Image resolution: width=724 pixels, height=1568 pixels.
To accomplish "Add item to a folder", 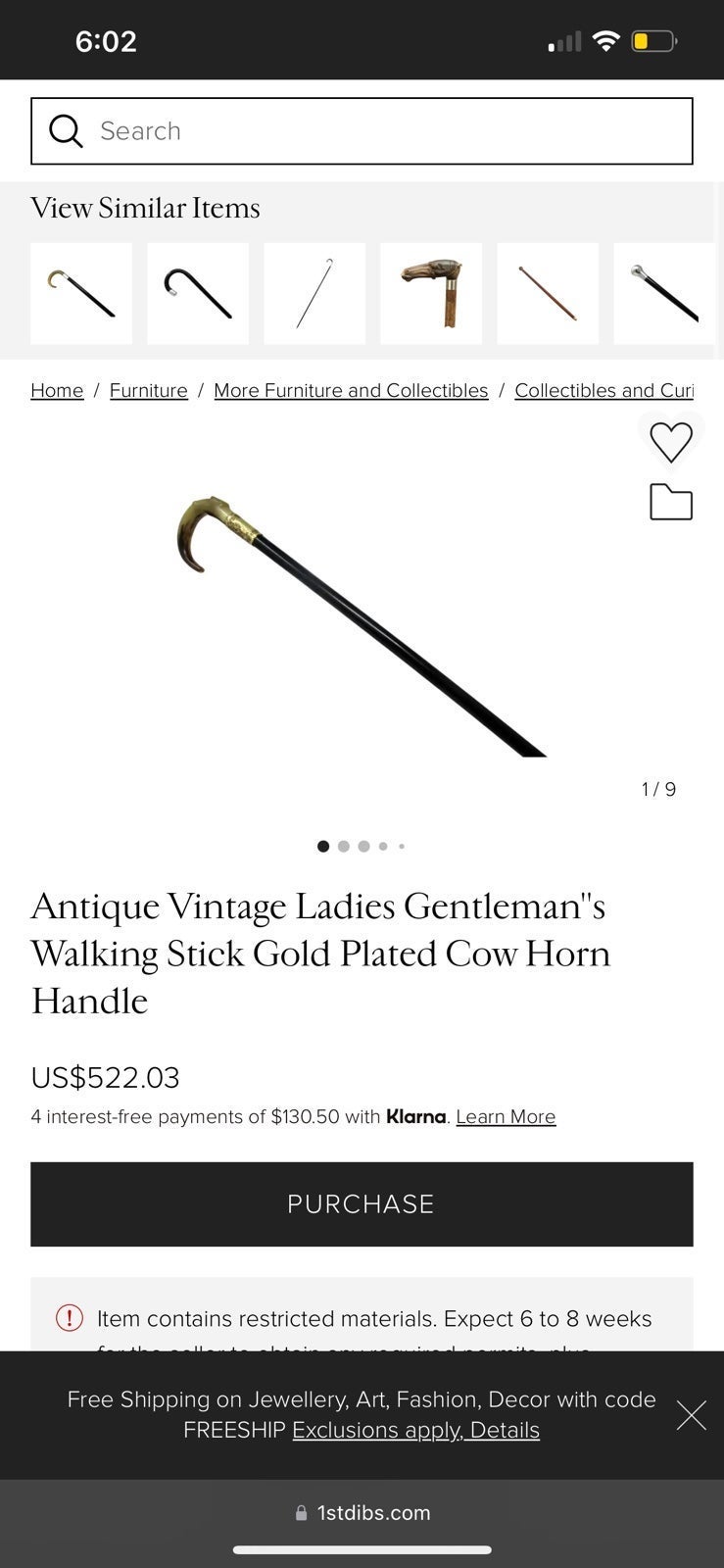I will (671, 502).
